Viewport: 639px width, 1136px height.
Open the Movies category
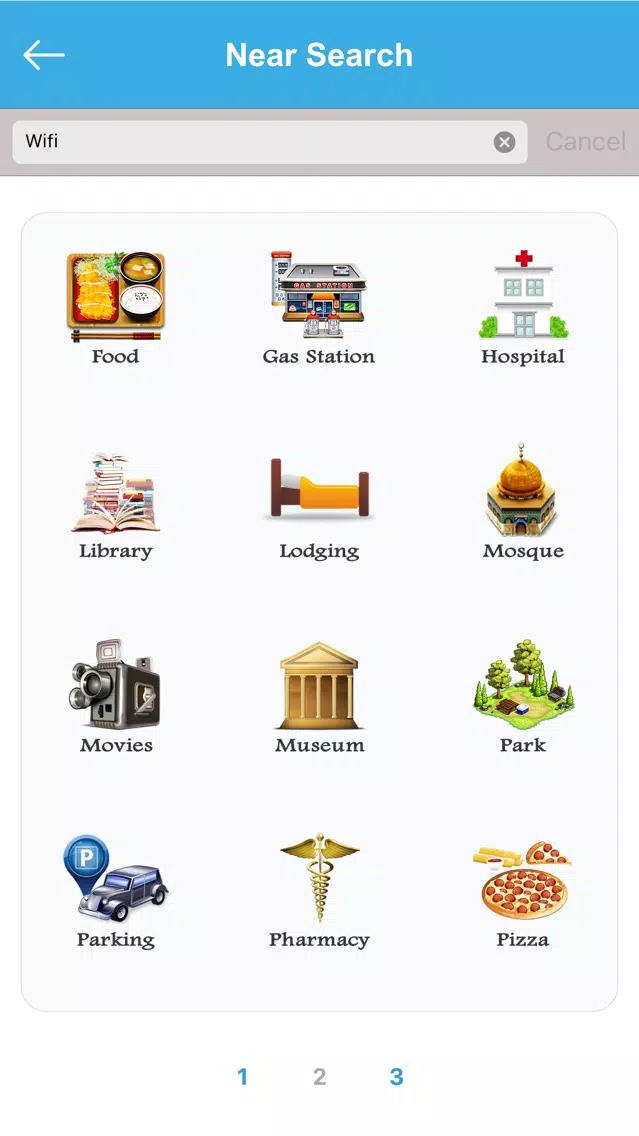click(x=116, y=697)
